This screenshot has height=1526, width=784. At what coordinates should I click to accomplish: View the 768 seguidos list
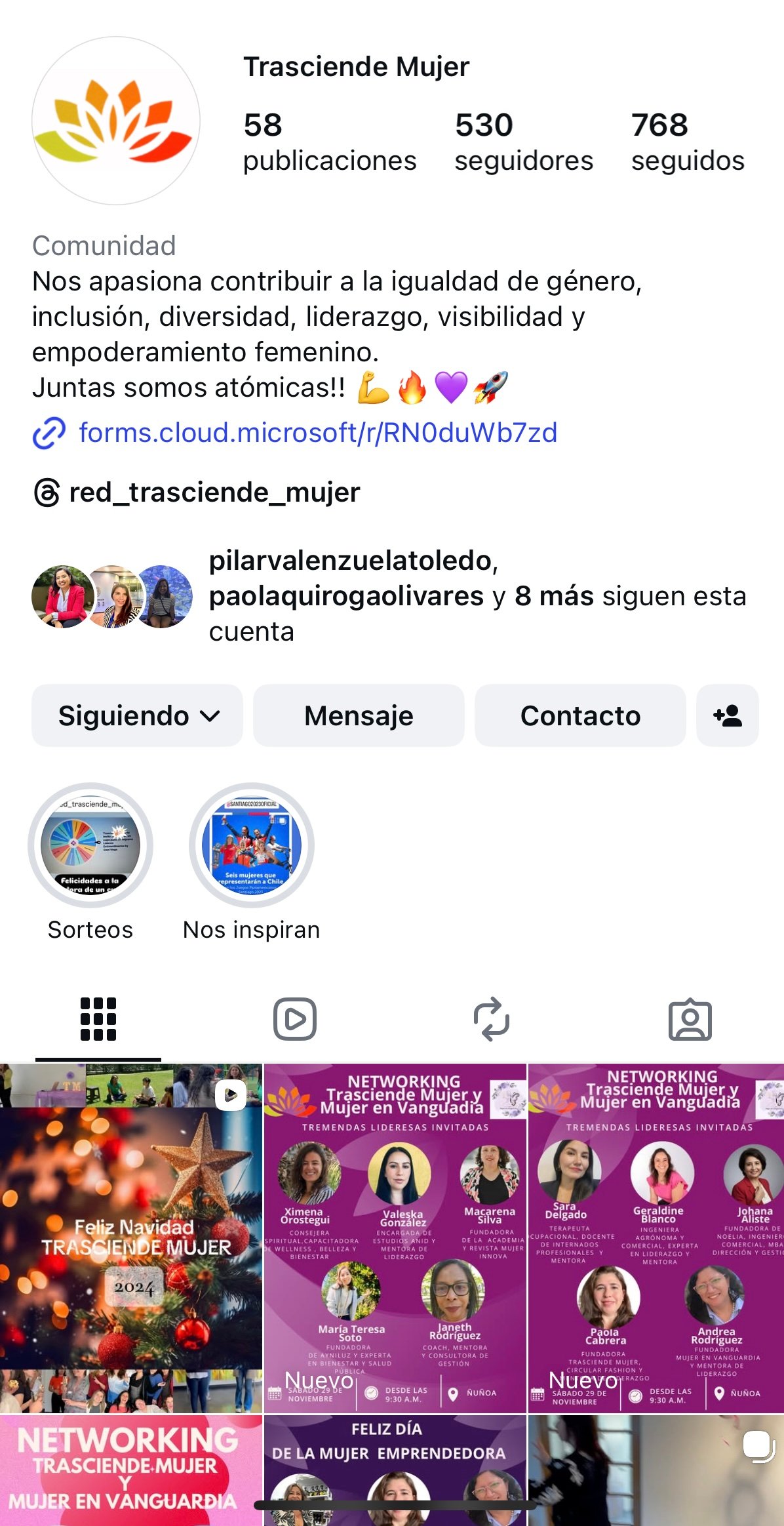pyautogui.click(x=687, y=142)
